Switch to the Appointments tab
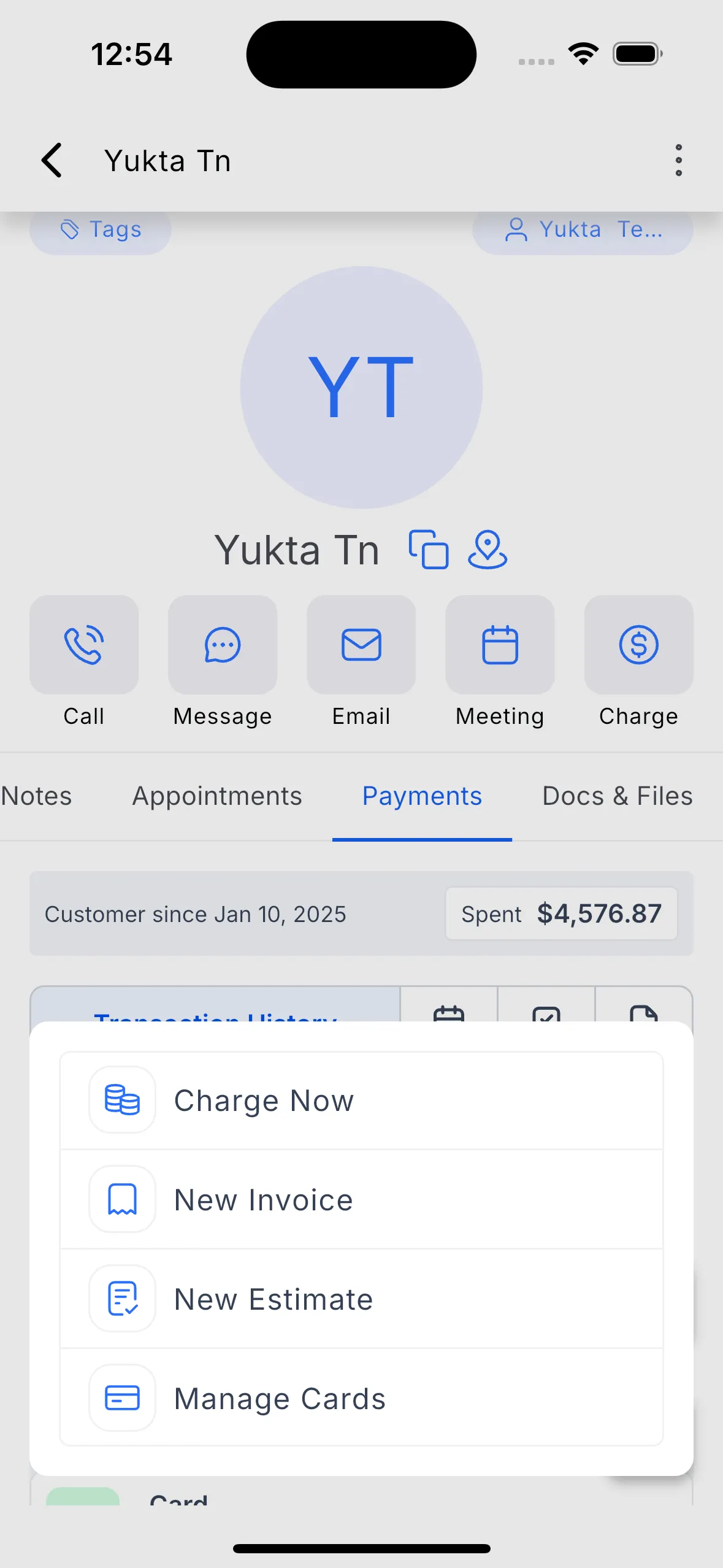This screenshot has height=1568, width=723. [216, 795]
